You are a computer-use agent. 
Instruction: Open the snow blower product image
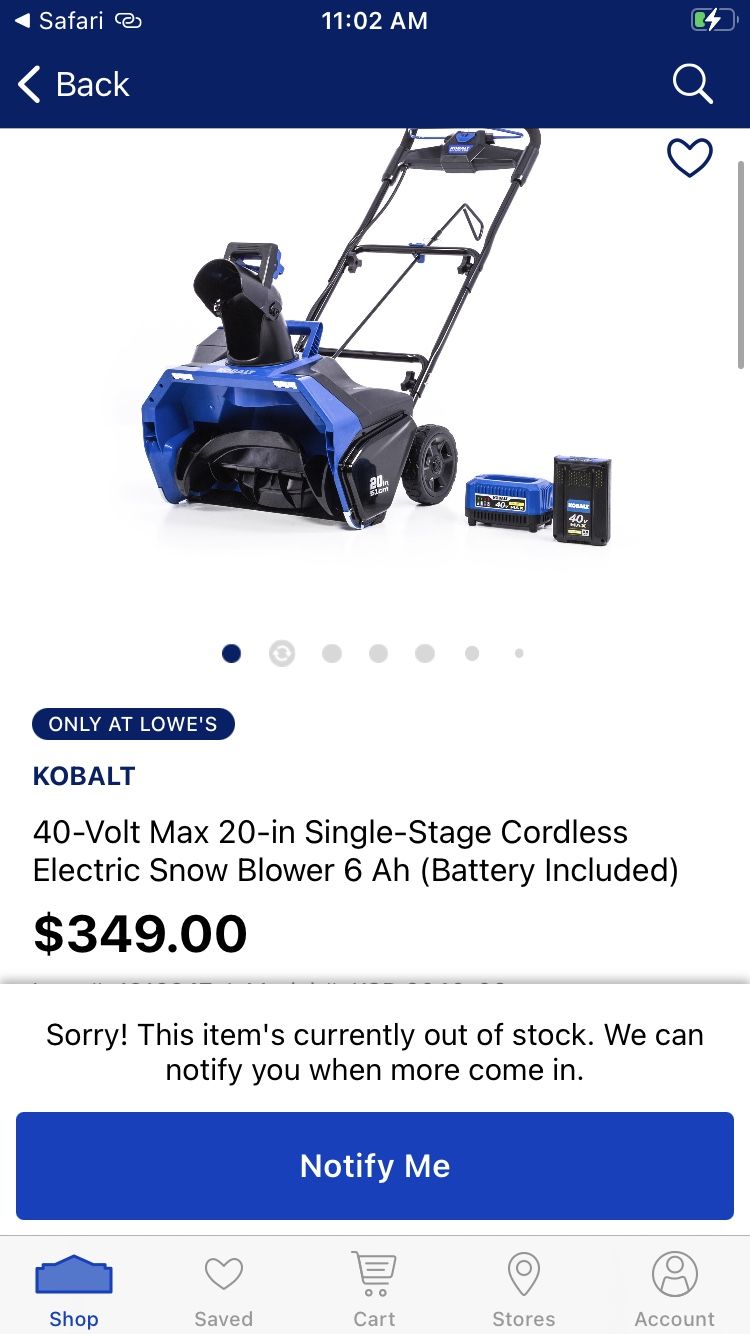377,338
